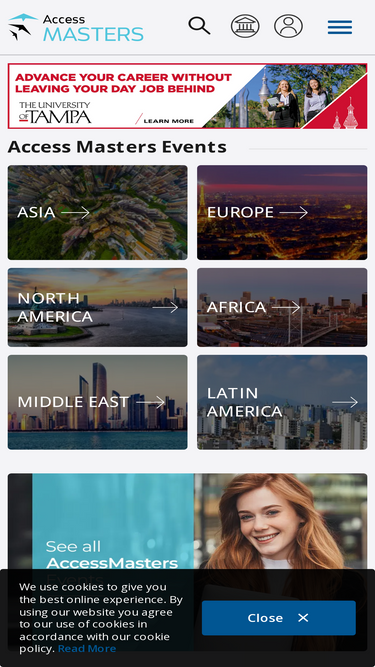Open North America events

pos(97,307)
